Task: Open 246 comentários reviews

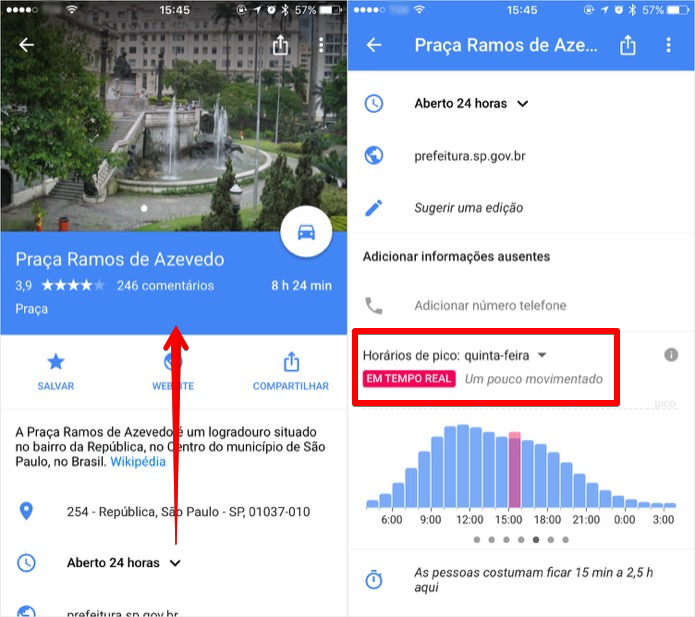Action: 165,286
